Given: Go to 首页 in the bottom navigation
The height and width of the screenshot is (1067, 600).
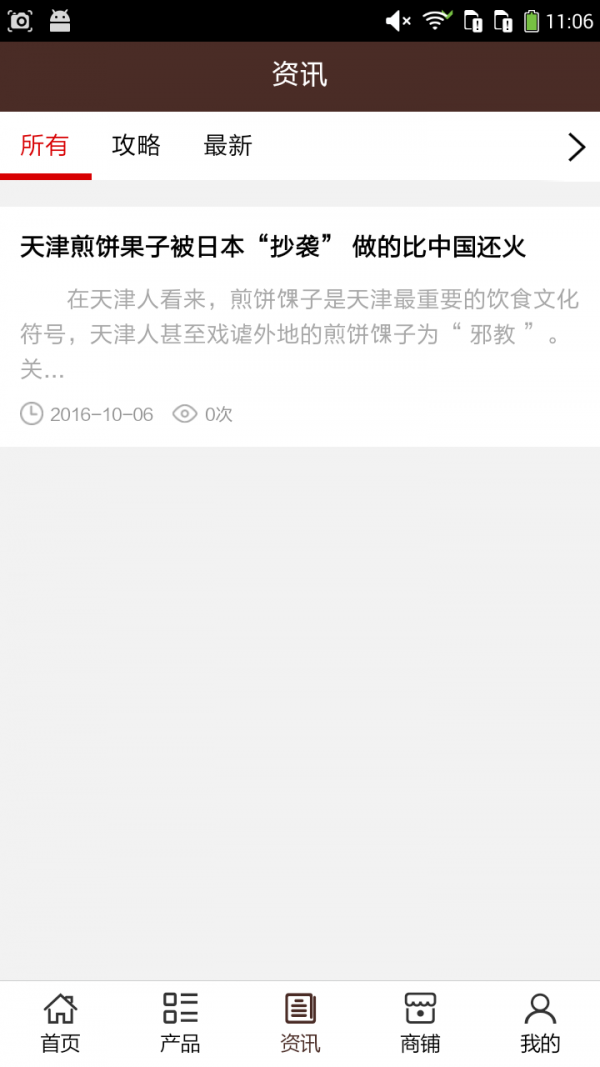Looking at the screenshot, I should [x=60, y=1023].
